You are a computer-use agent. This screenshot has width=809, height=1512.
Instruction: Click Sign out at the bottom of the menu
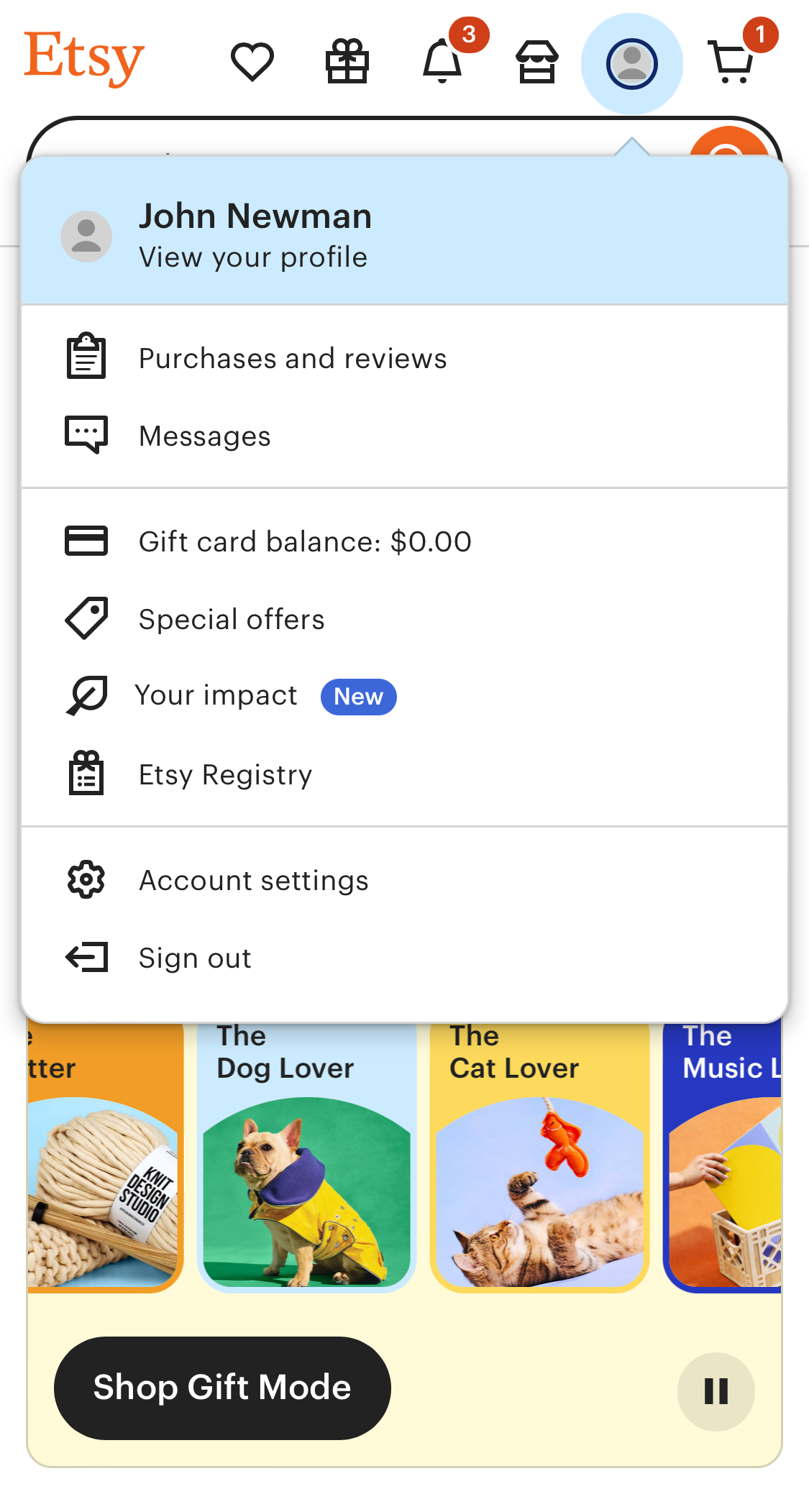[194, 957]
